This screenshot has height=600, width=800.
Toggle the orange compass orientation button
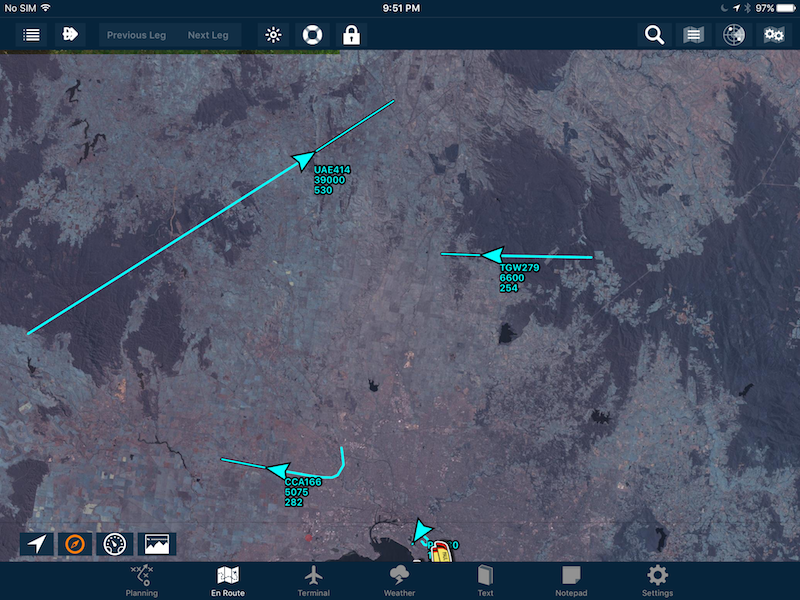[77, 544]
